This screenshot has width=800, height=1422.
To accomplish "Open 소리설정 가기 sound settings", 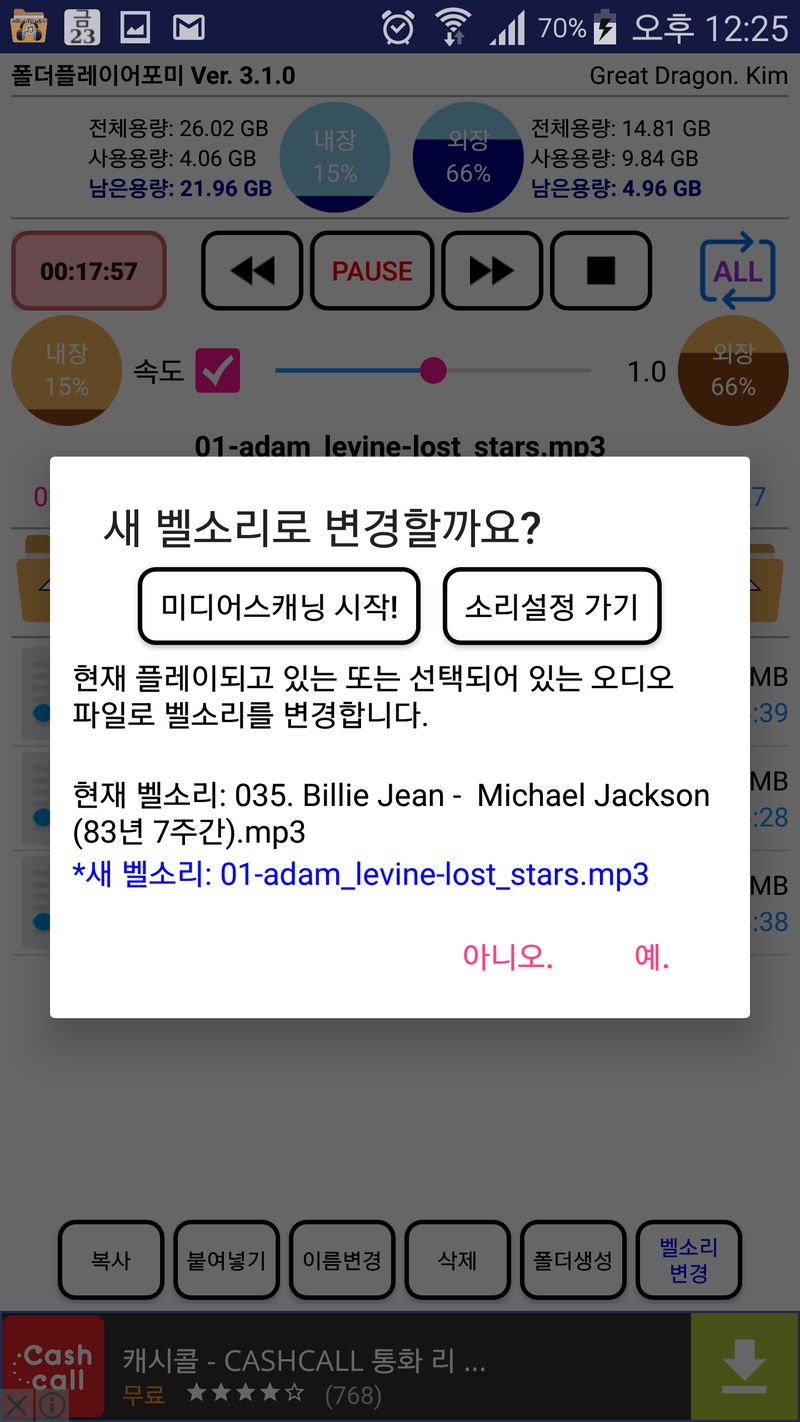I will tap(551, 606).
